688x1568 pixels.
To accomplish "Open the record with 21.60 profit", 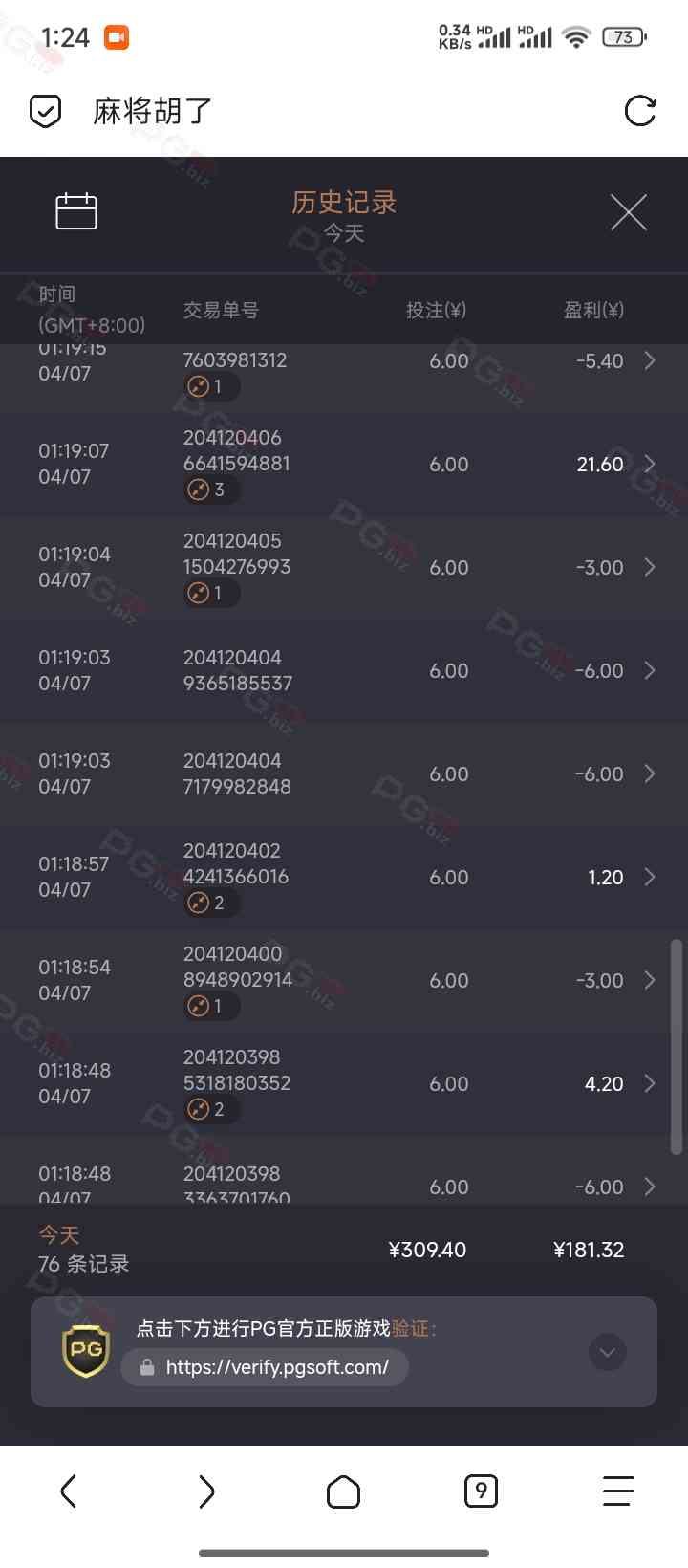I will click(649, 465).
